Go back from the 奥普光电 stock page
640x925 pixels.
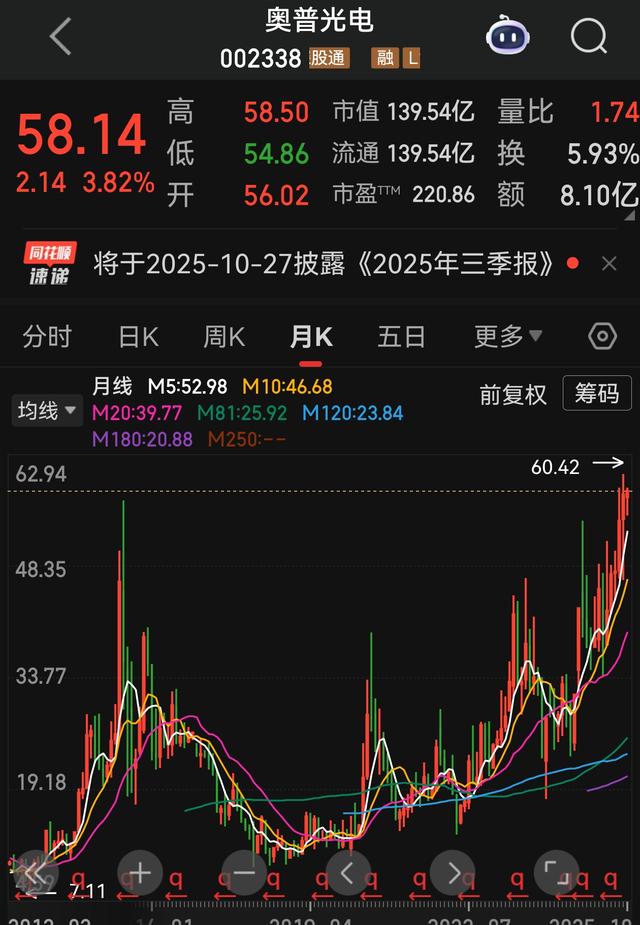pos(60,37)
